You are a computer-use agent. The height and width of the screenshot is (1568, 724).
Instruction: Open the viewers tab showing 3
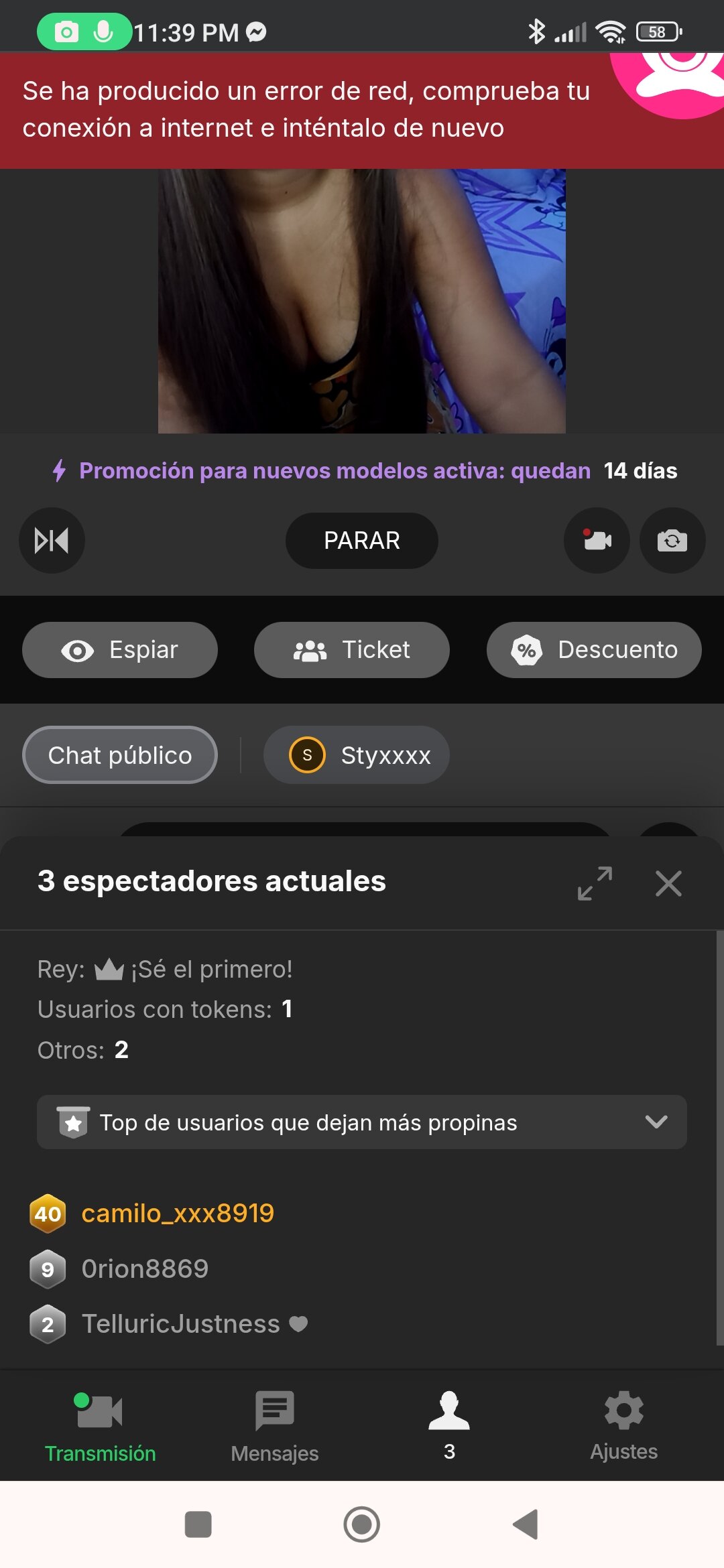coord(449,1425)
